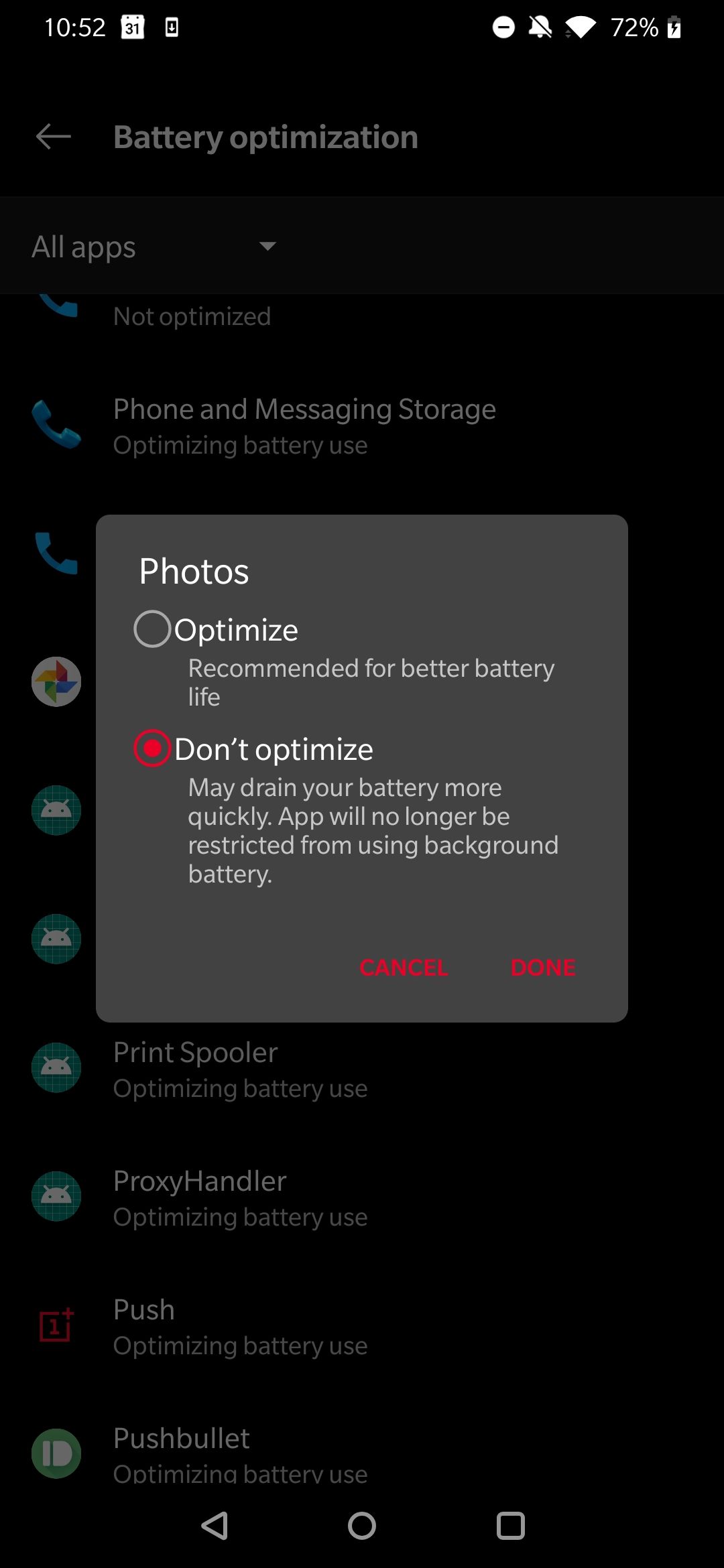Confirm with the Done button
This screenshot has height=1568, width=724.
point(543,967)
